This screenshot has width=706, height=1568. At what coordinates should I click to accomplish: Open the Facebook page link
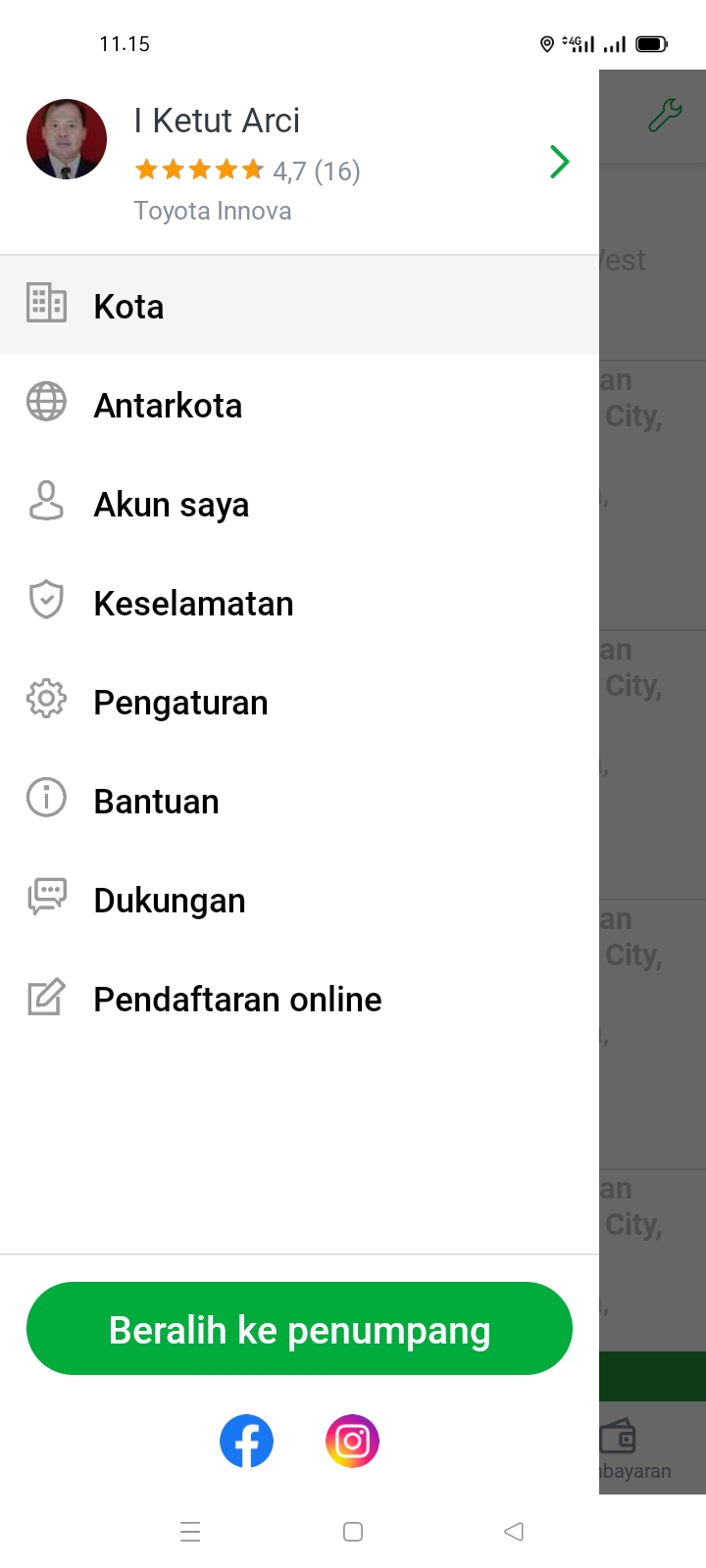(246, 1442)
